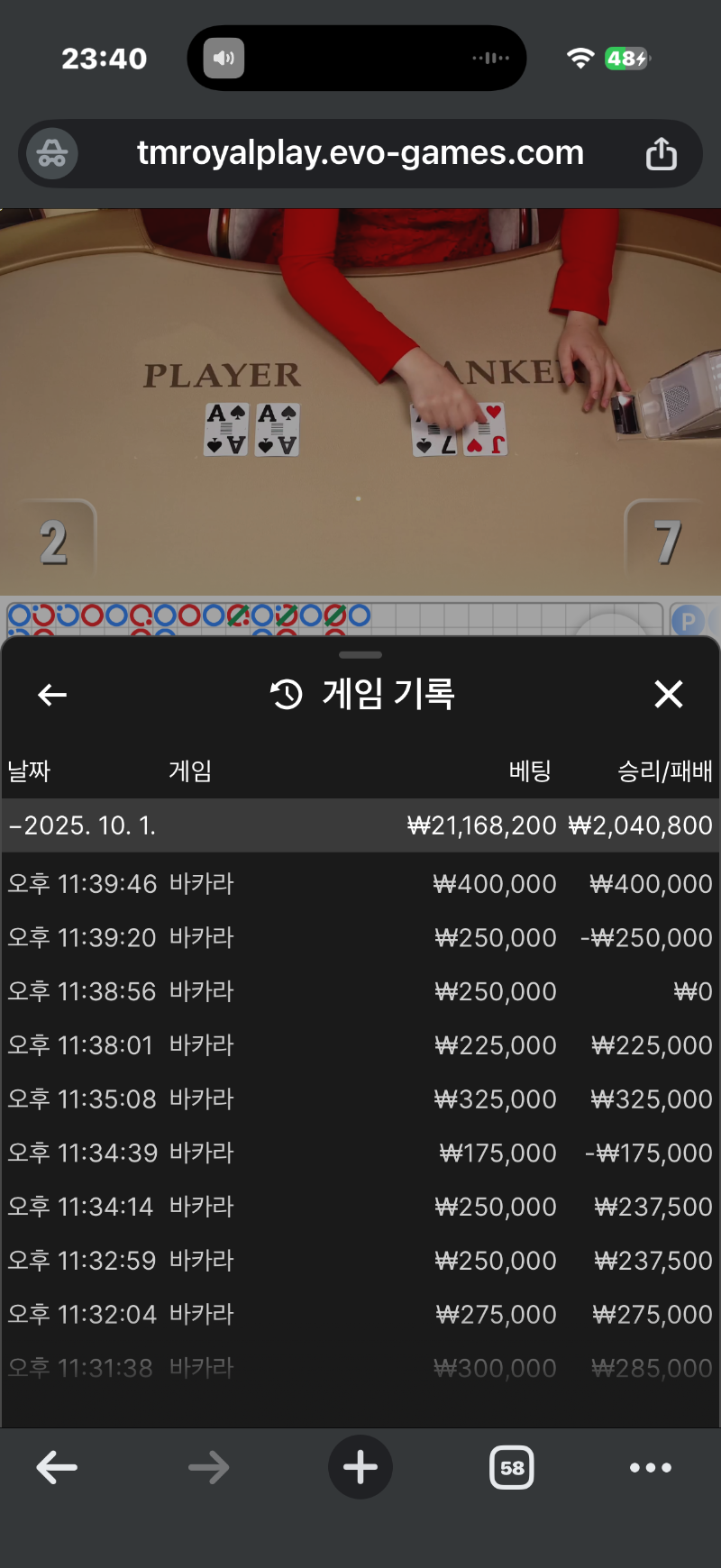721x1568 pixels.
Task: Go back in the browser
Action: (x=57, y=1468)
